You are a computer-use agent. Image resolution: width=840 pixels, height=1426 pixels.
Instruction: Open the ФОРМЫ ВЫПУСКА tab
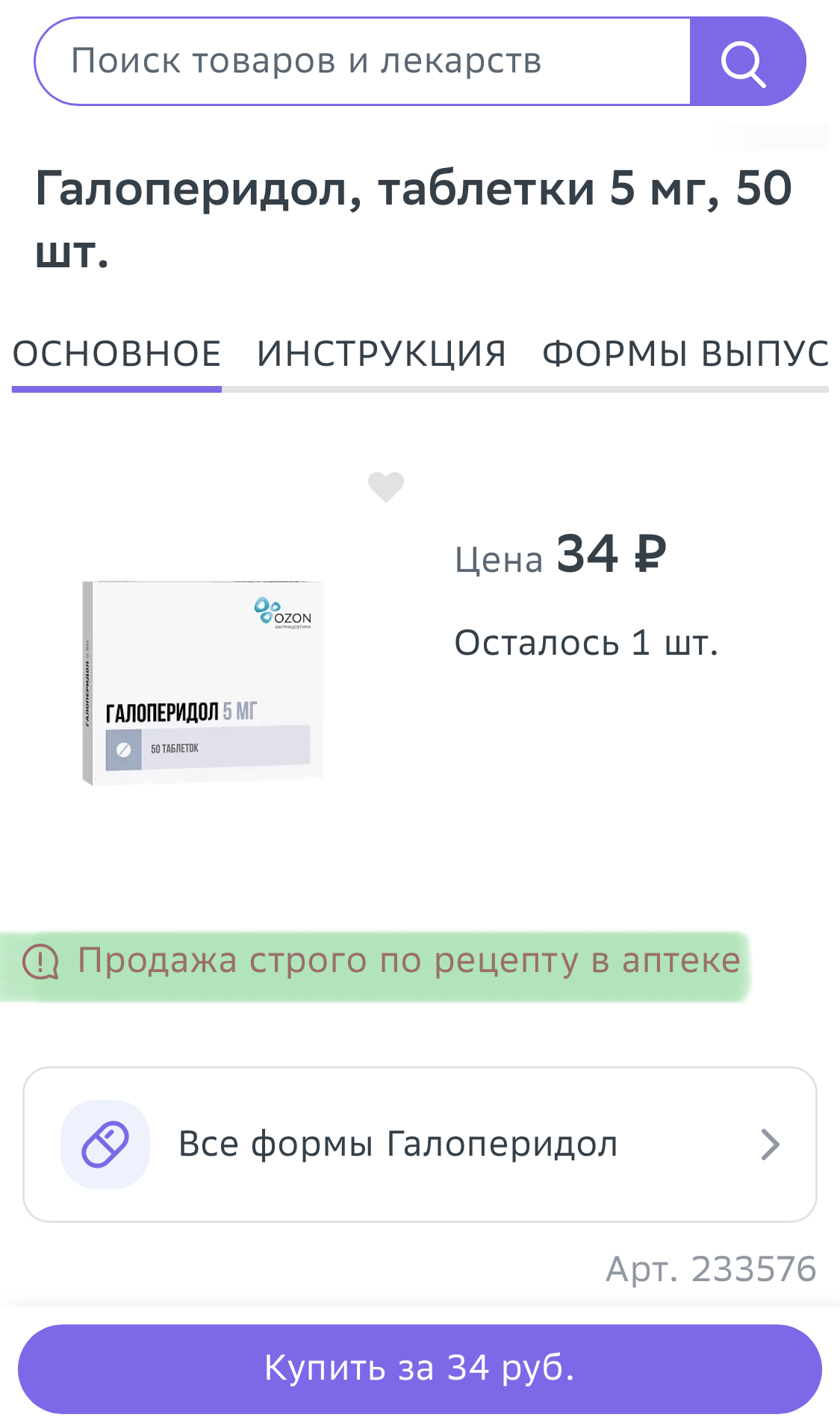pos(685,354)
